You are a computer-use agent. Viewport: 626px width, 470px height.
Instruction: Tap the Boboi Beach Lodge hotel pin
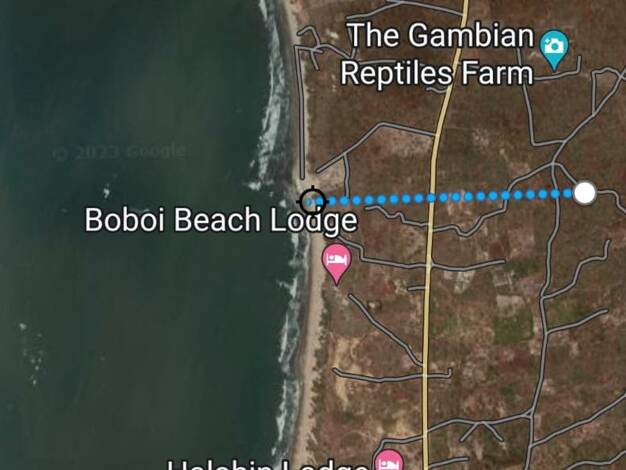pyautogui.click(x=337, y=264)
